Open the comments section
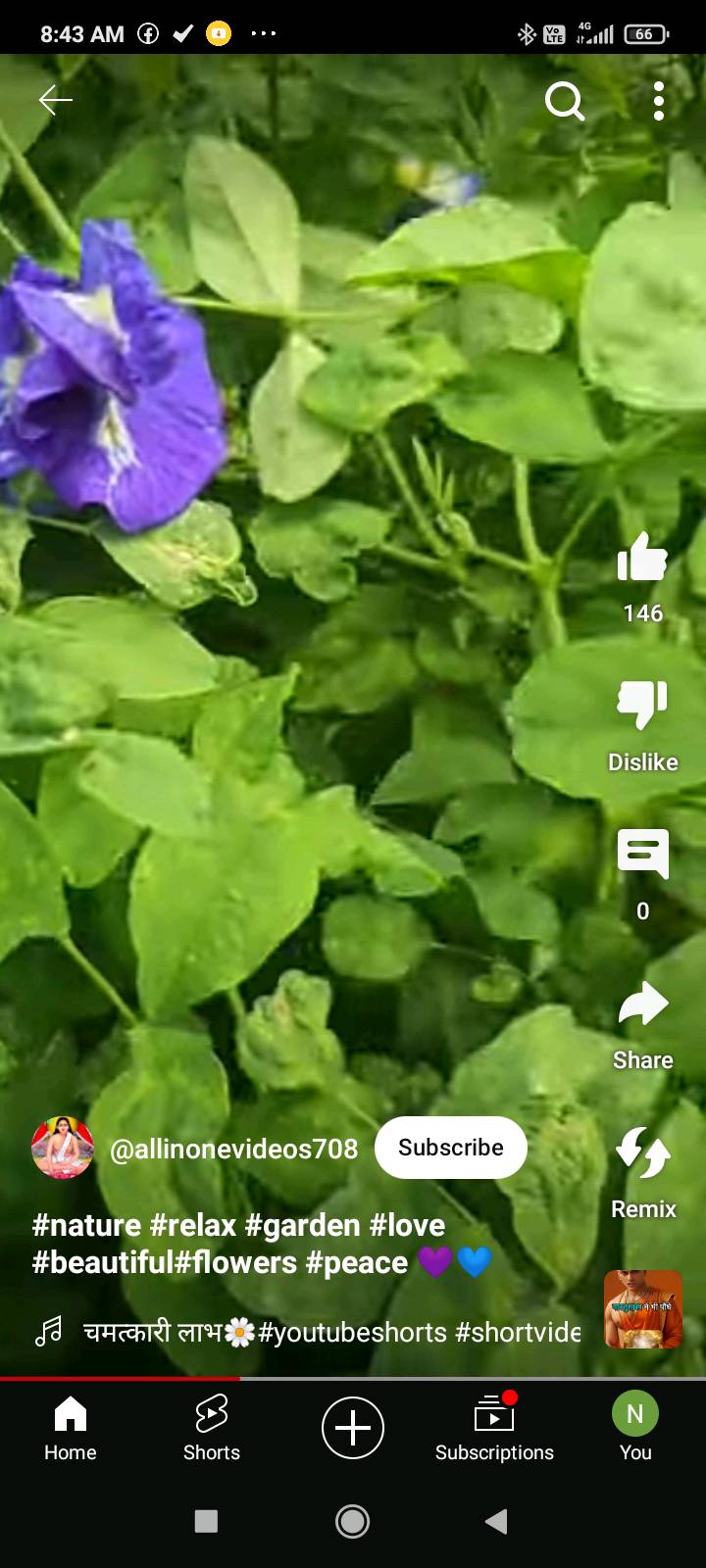The height and width of the screenshot is (1568, 706). (643, 855)
